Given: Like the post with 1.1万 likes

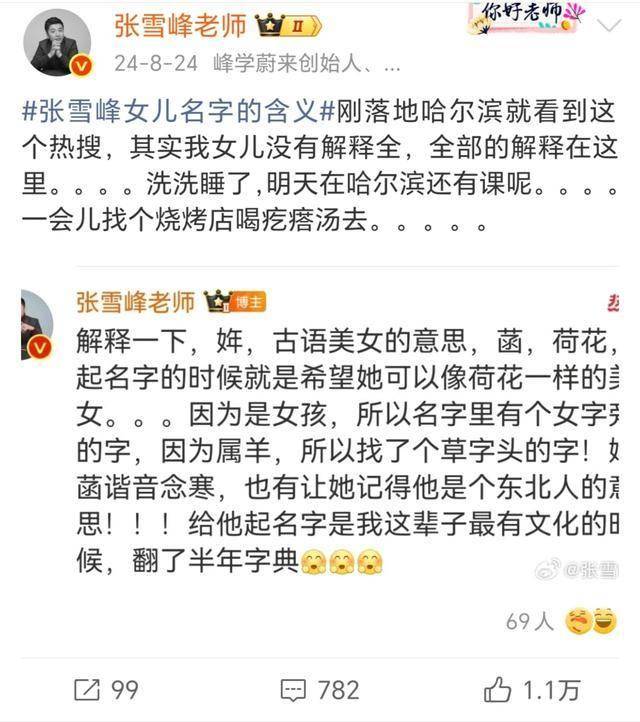Looking at the screenshot, I should (531, 689).
